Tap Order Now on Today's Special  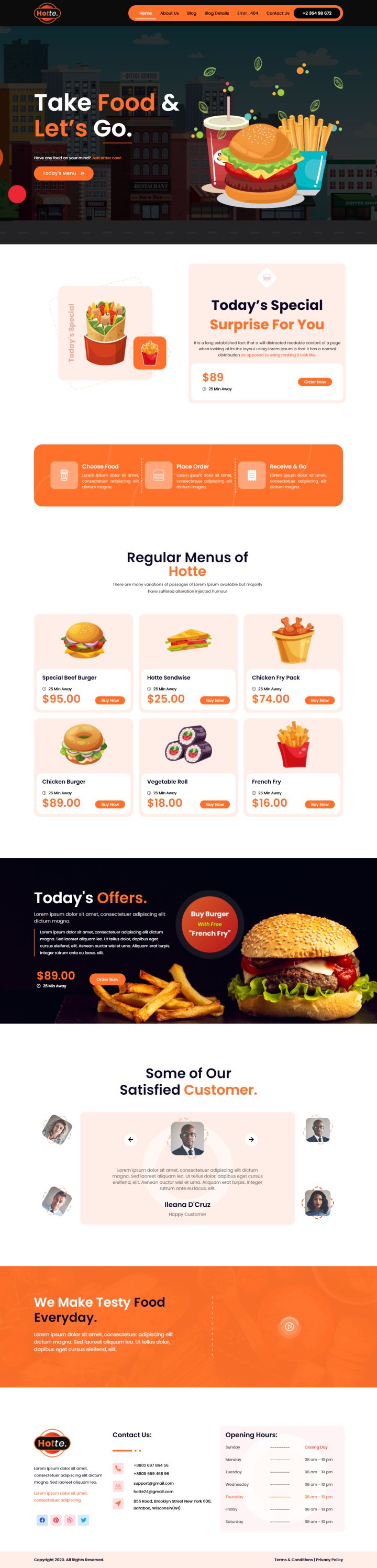pos(315,382)
